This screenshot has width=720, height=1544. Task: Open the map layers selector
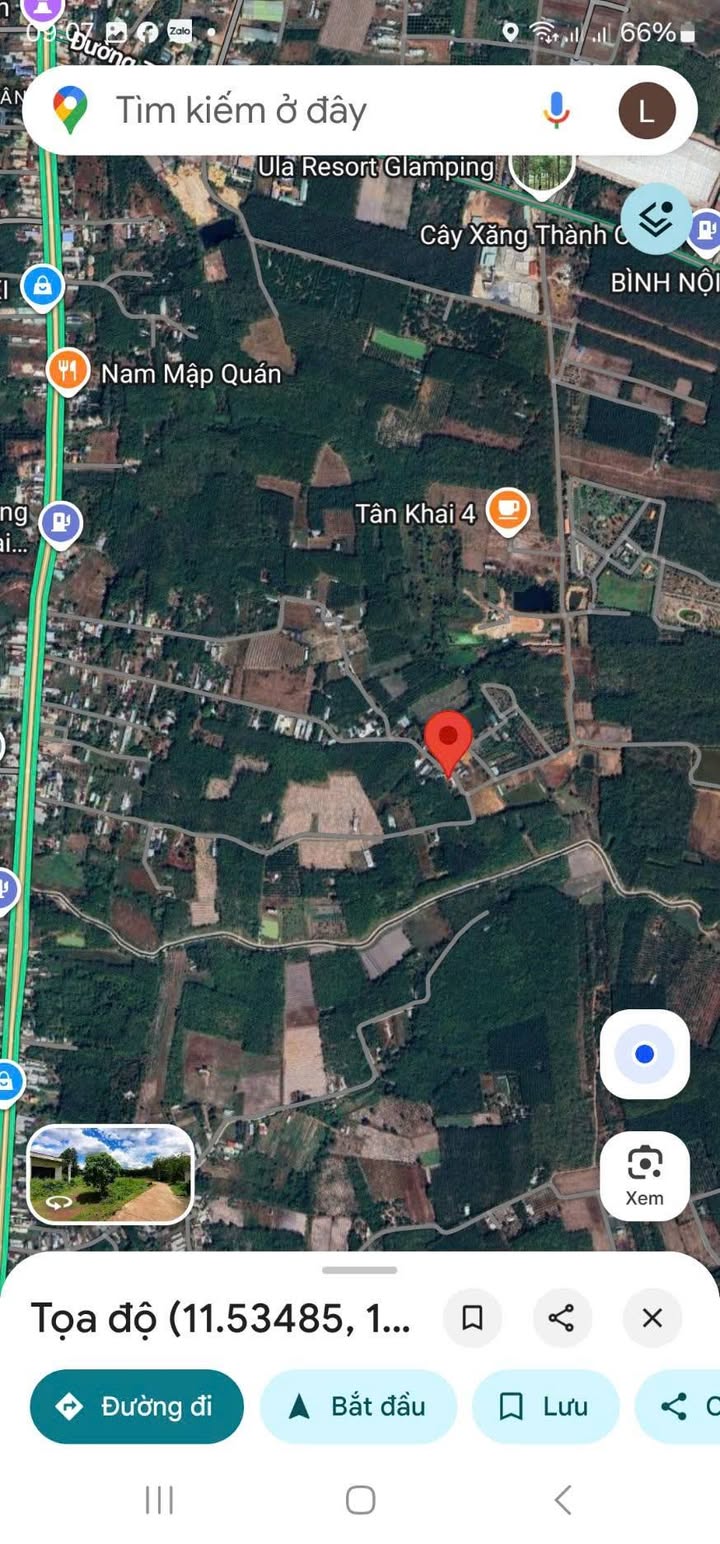tap(655, 218)
